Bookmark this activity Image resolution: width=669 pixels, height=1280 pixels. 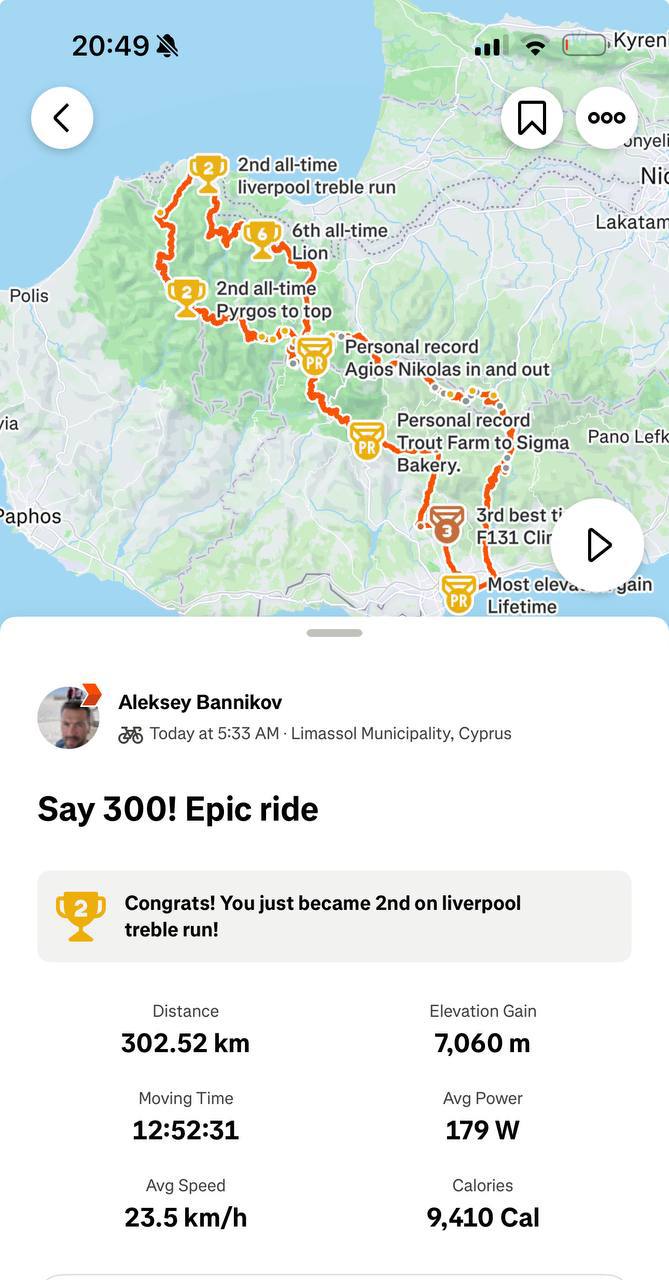tap(531, 118)
